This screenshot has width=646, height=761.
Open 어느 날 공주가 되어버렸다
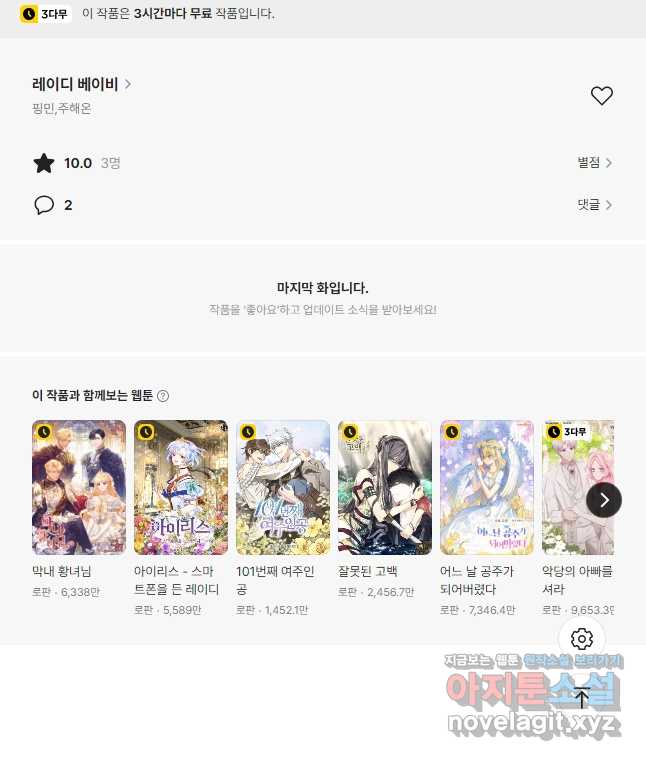tap(487, 487)
